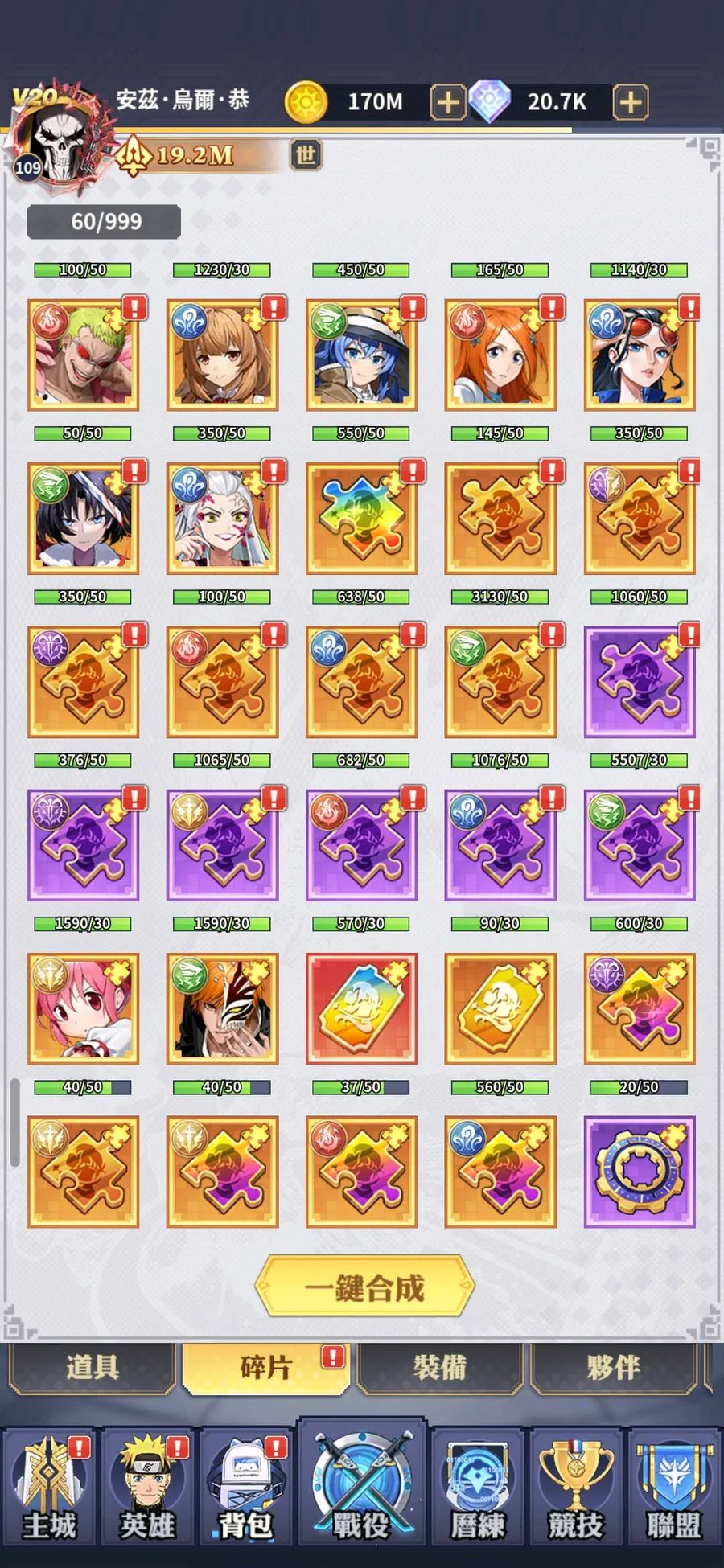
Task: Tap the 世 world button
Action: [x=306, y=154]
